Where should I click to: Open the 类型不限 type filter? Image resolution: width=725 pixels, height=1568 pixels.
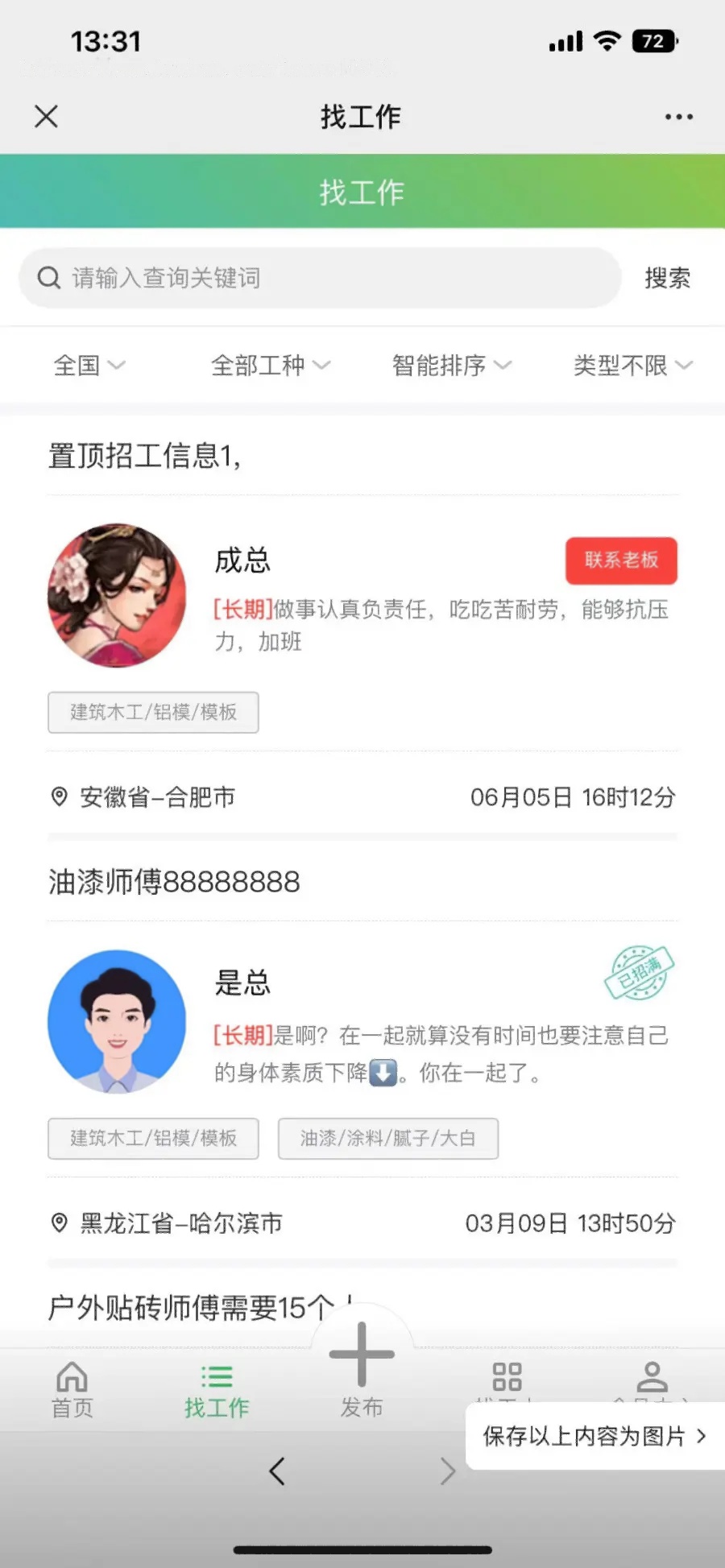coord(632,366)
